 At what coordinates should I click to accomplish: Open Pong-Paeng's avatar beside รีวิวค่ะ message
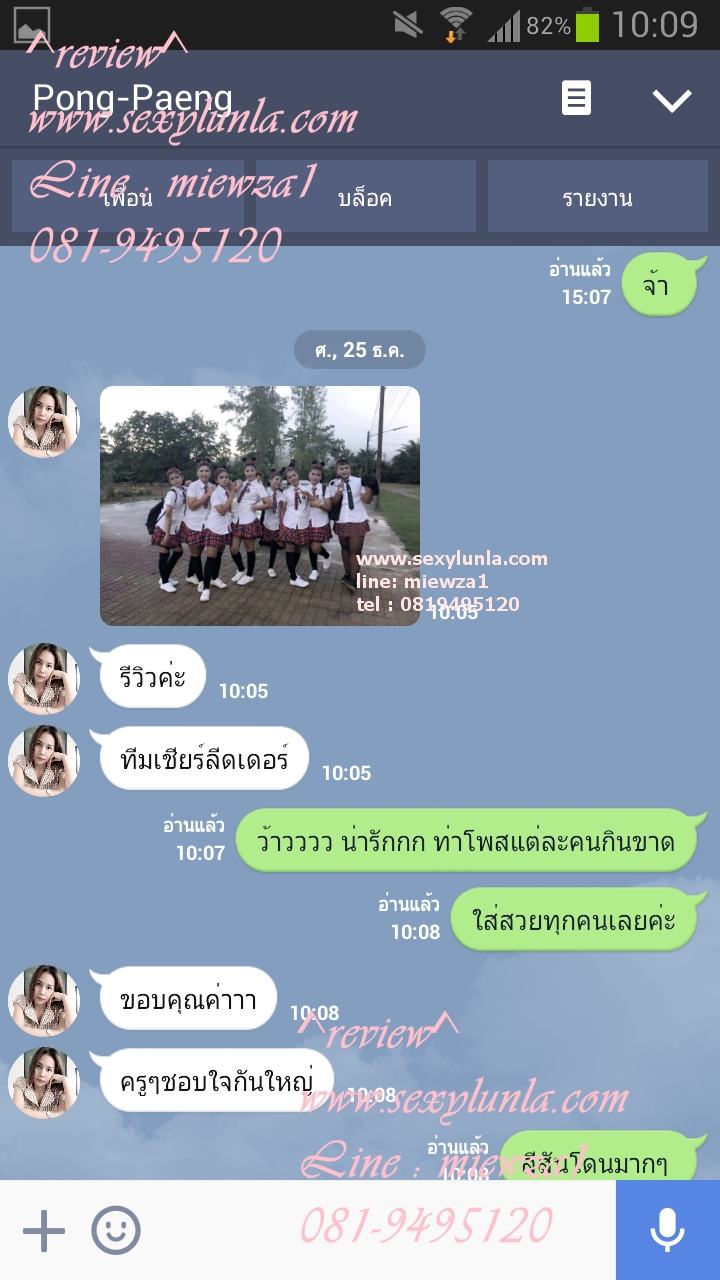[x=44, y=679]
